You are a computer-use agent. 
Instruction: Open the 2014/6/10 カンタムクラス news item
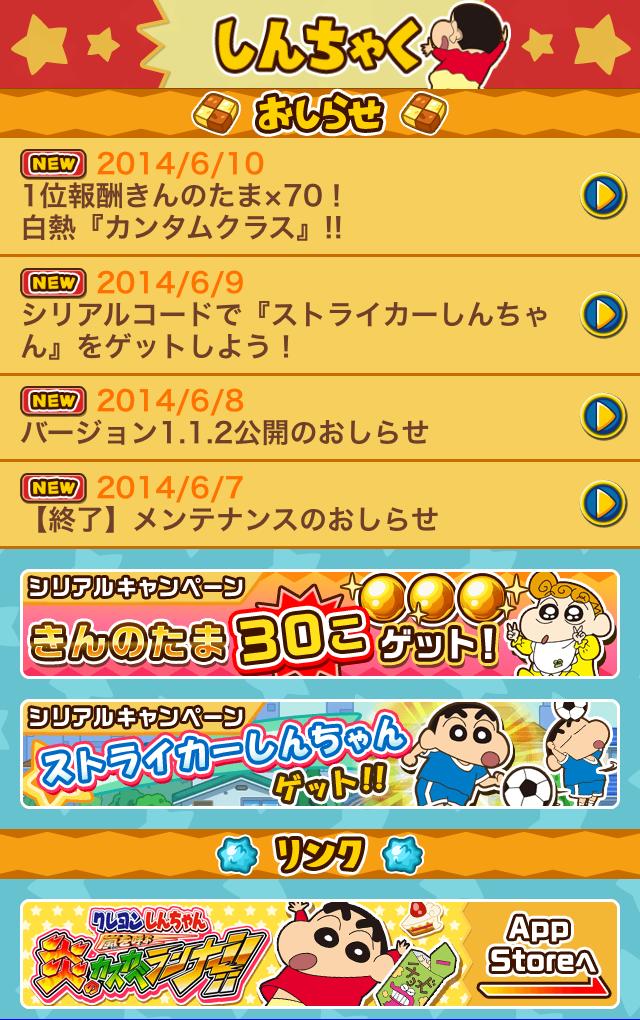(320, 196)
